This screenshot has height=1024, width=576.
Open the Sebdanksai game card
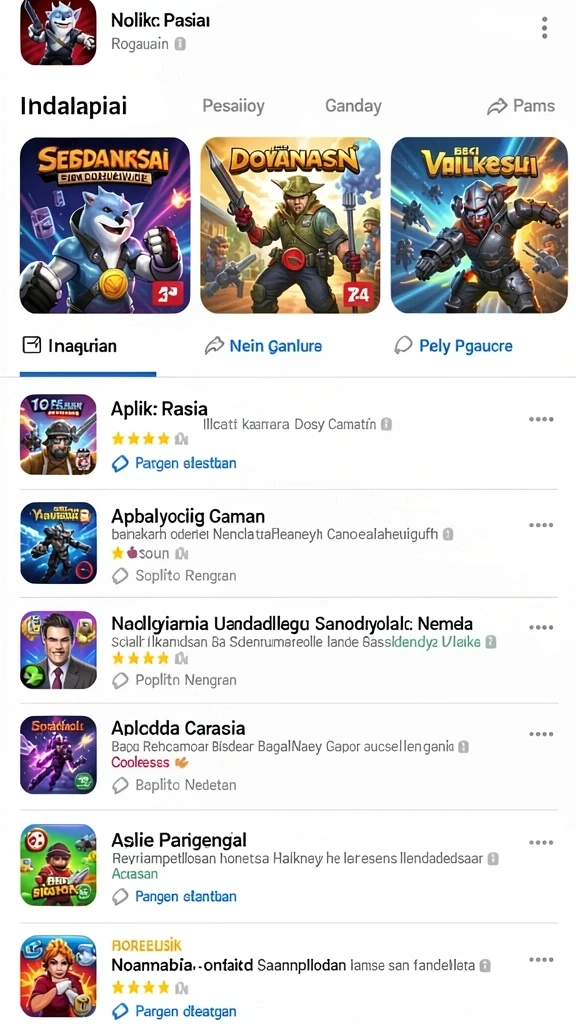pos(104,225)
